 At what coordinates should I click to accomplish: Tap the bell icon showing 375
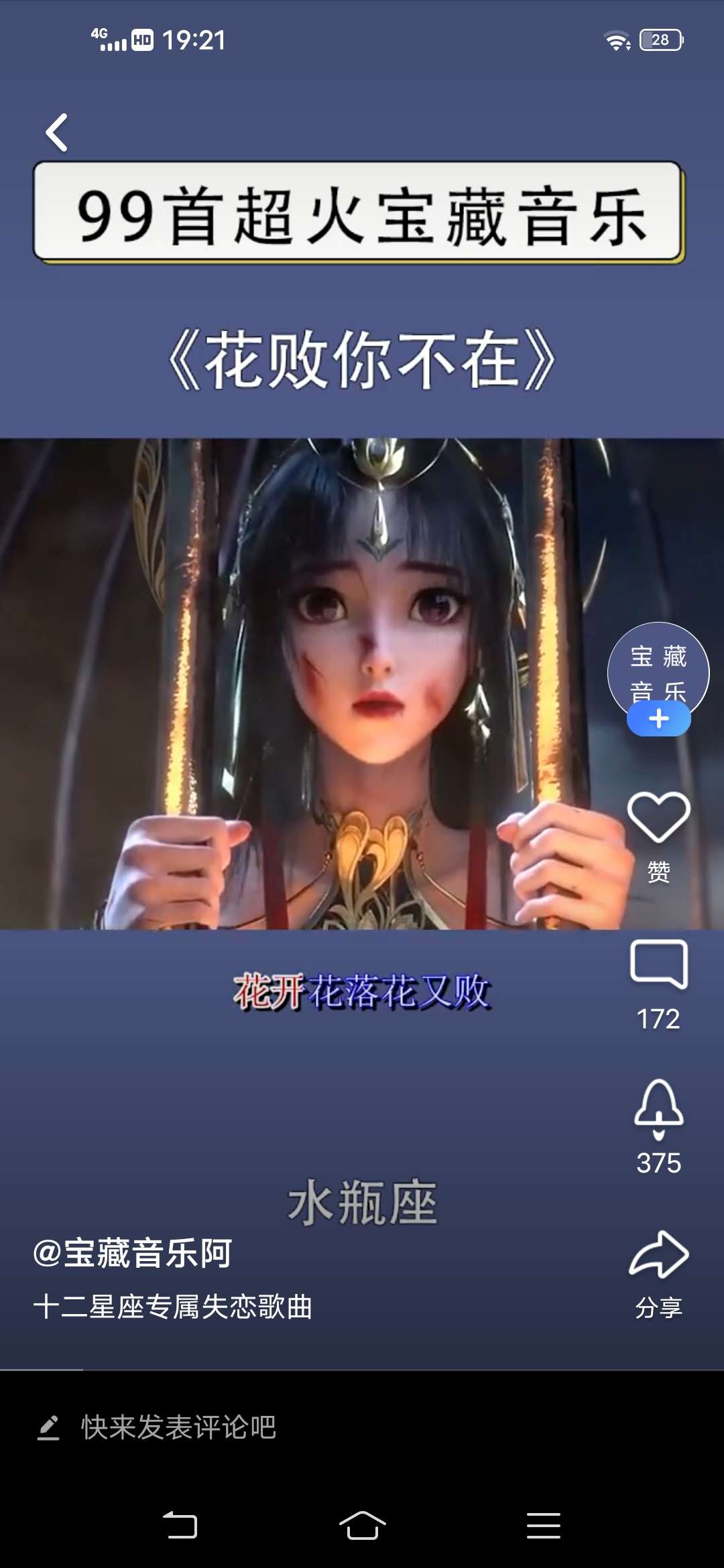click(658, 1109)
